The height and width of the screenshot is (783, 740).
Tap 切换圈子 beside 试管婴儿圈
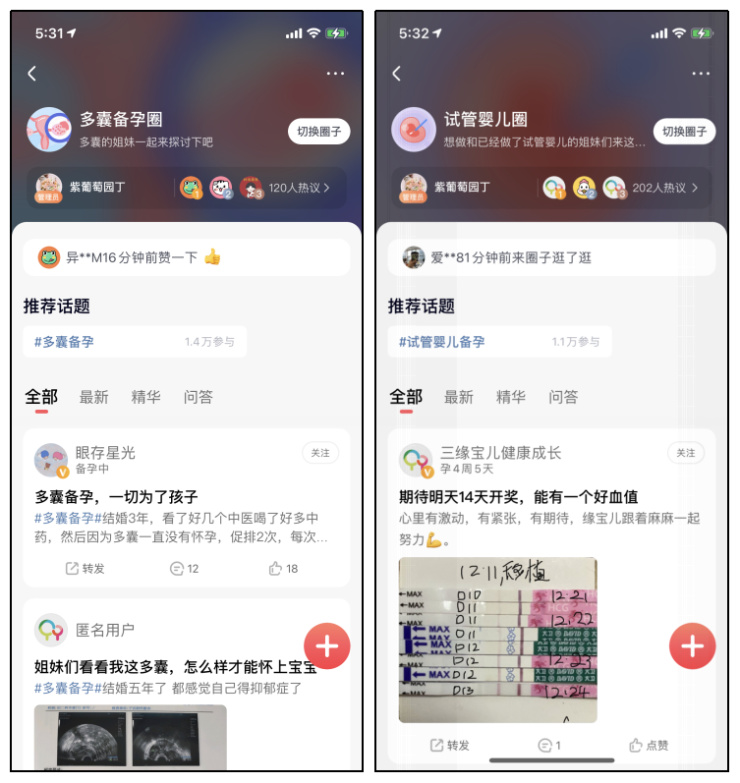[685, 132]
